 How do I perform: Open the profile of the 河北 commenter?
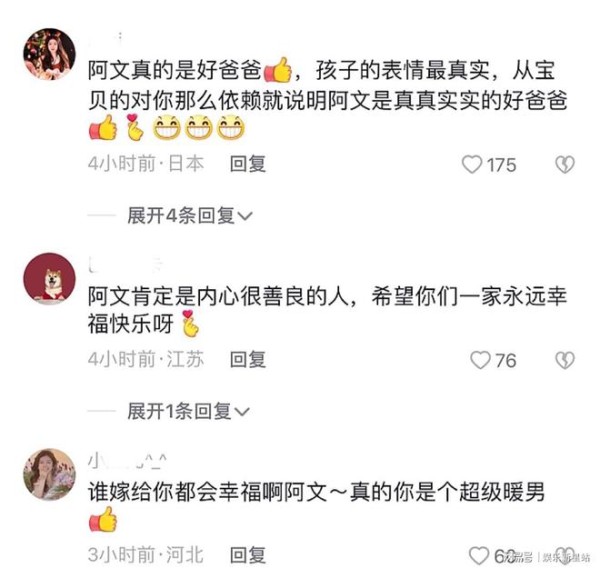click(49, 472)
